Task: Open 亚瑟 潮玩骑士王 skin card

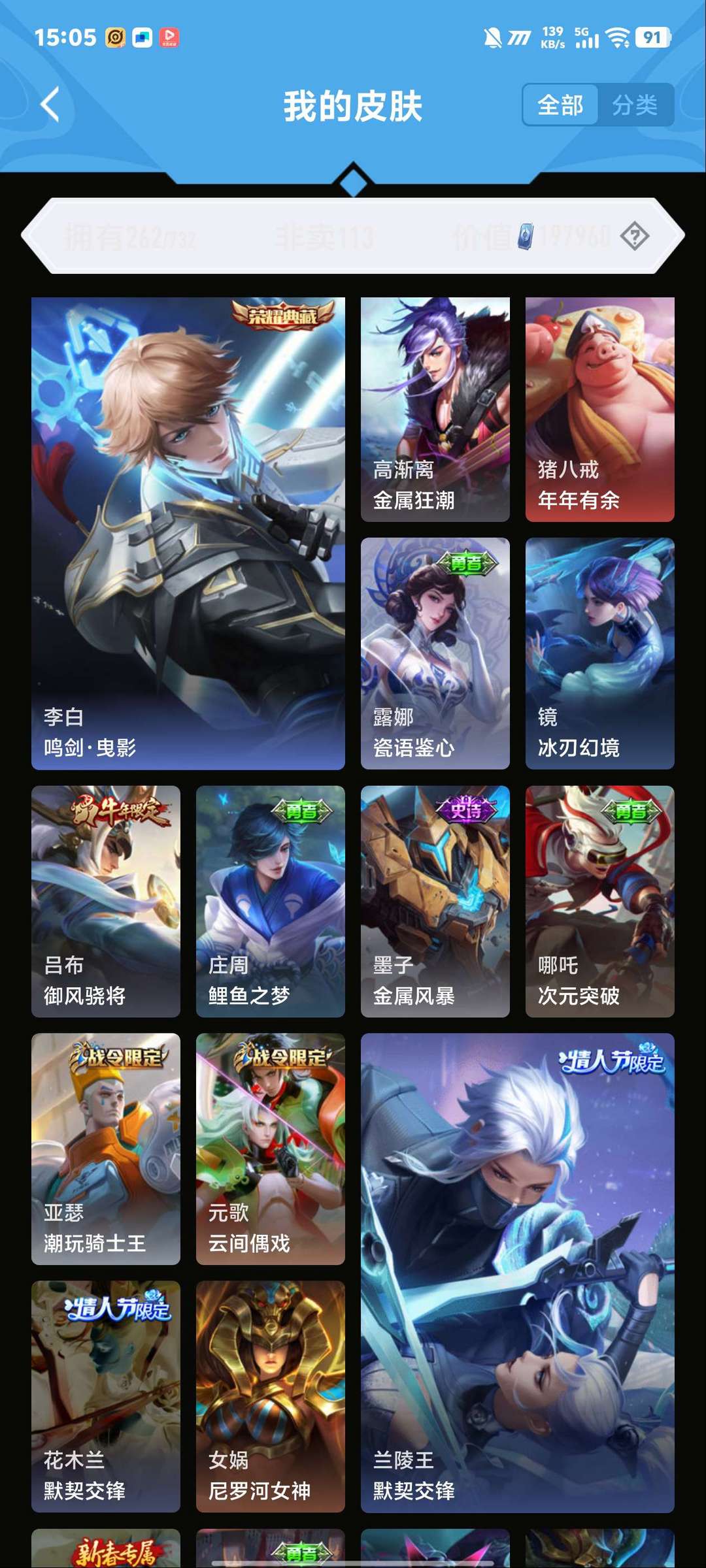Action: coord(106,1149)
